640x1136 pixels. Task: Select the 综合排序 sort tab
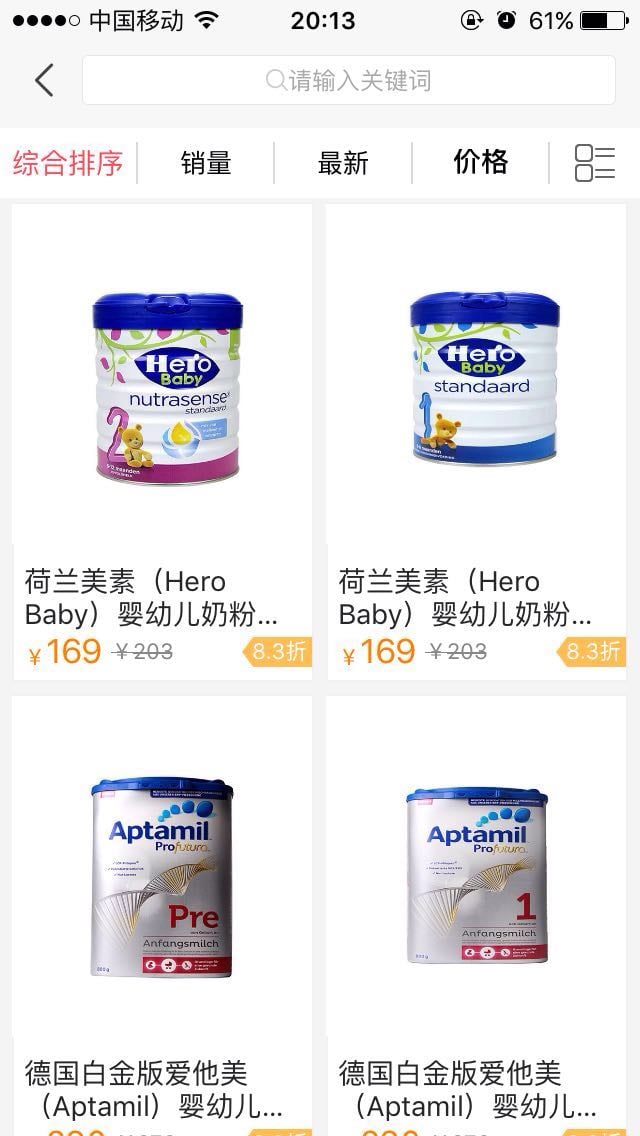pos(68,163)
